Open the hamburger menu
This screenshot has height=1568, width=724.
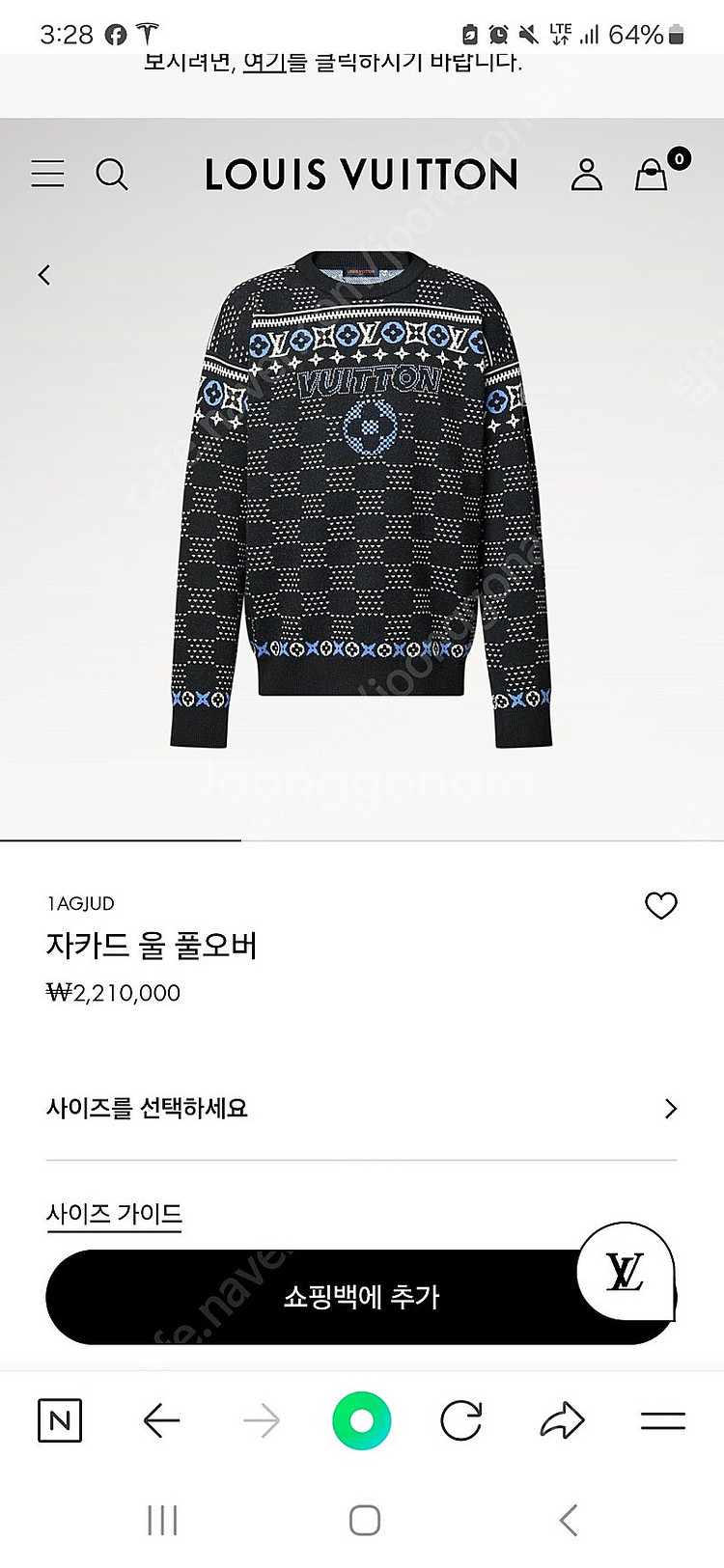[x=47, y=175]
